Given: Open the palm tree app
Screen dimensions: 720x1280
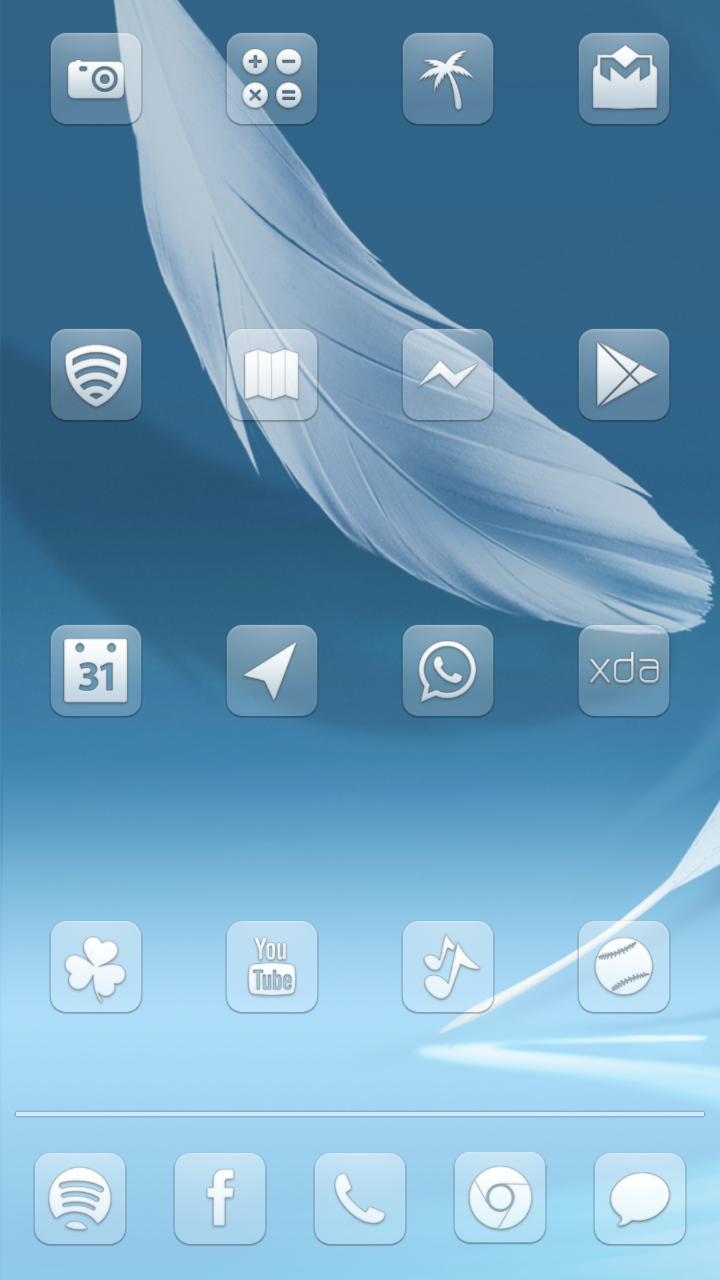Looking at the screenshot, I should (448, 79).
